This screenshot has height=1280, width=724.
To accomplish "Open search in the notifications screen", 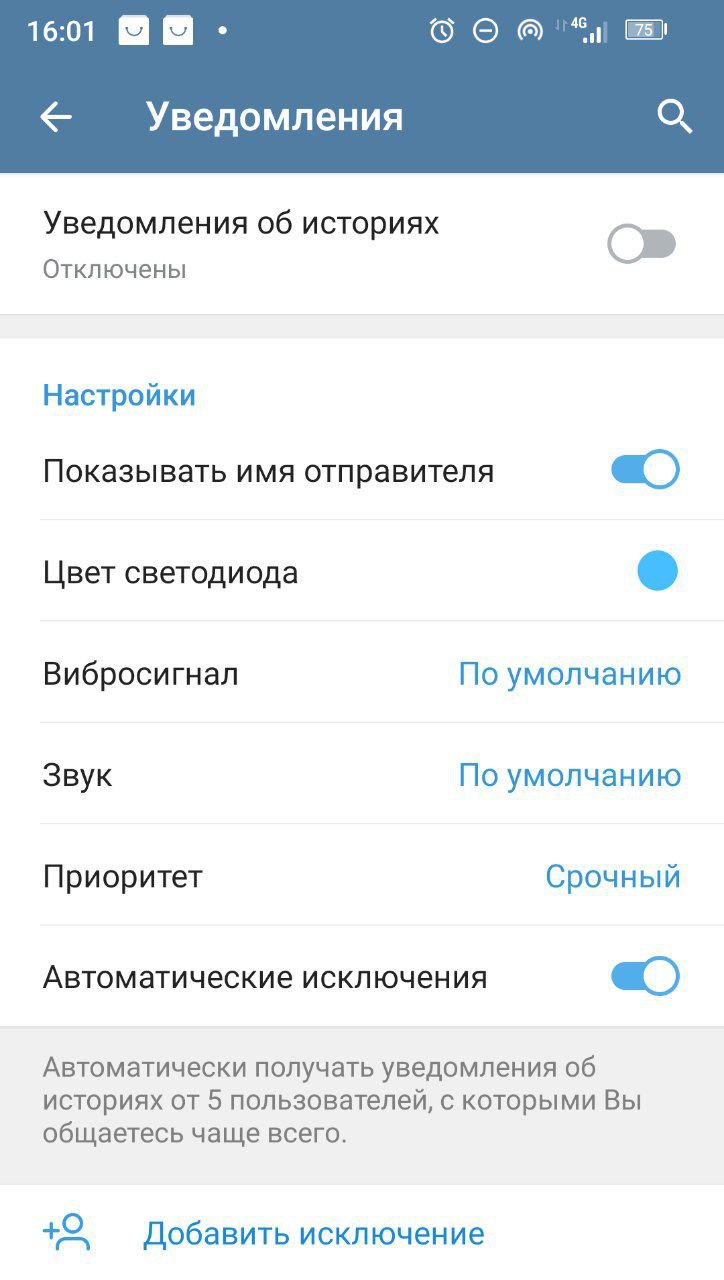I will click(675, 117).
